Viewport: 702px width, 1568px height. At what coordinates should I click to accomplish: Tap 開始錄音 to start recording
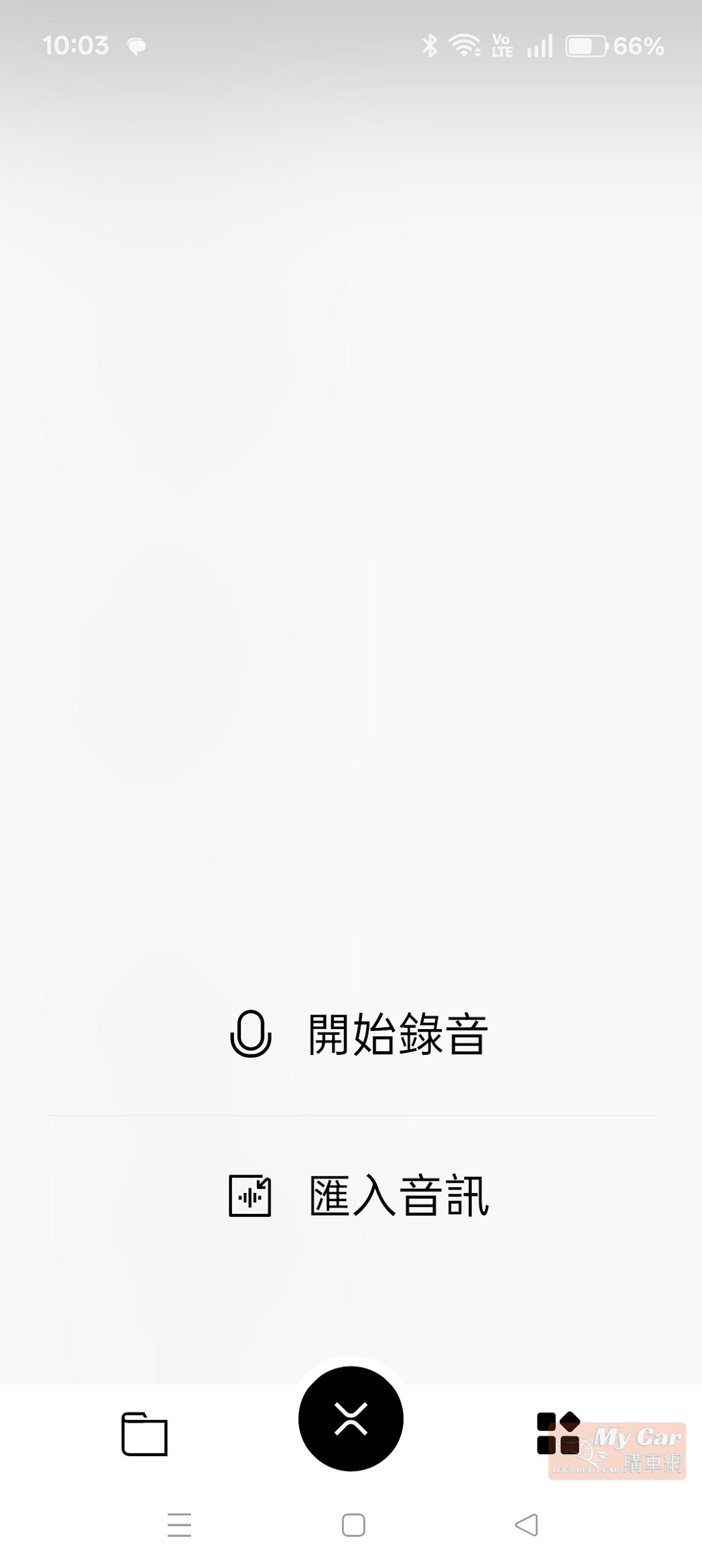(x=358, y=1034)
